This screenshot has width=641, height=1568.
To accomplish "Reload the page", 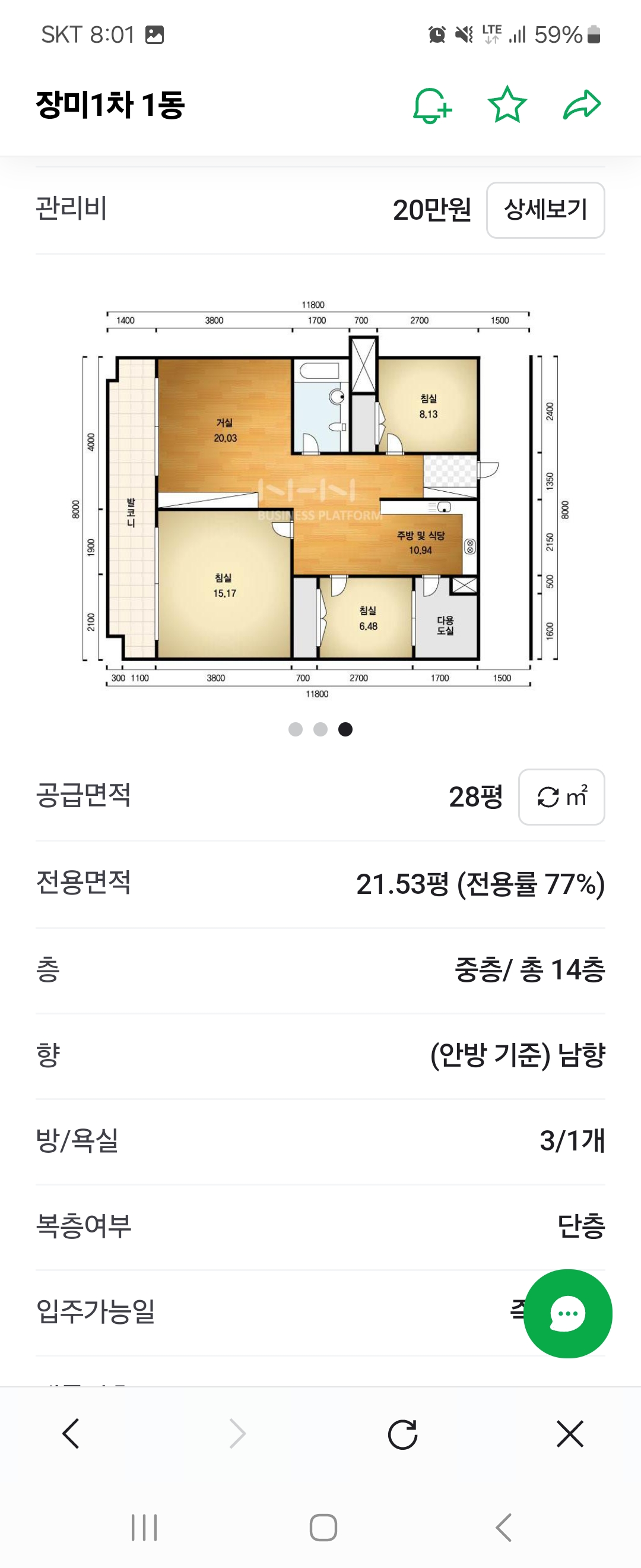I will pos(402,1434).
